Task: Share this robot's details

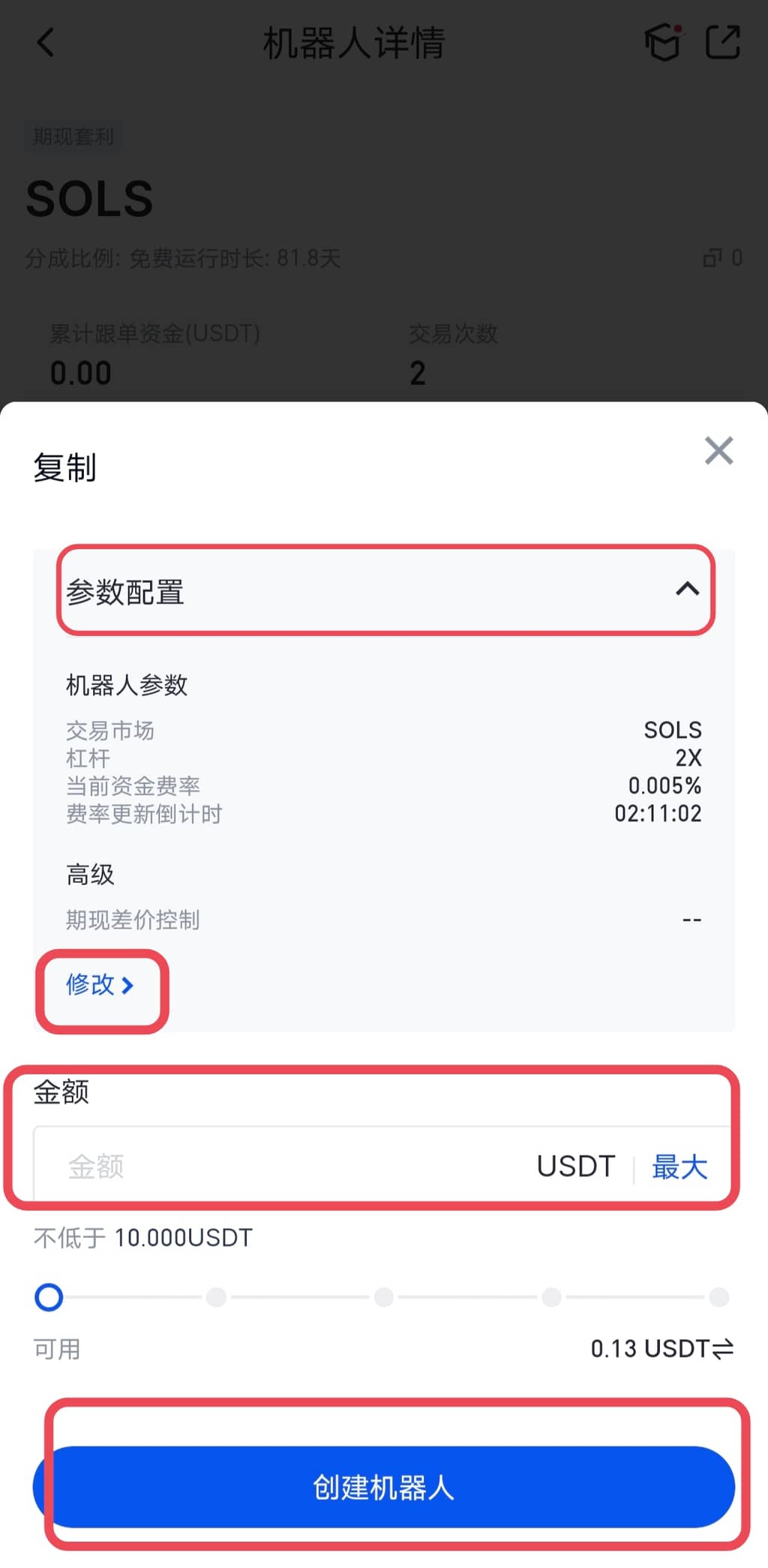Action: [x=722, y=43]
